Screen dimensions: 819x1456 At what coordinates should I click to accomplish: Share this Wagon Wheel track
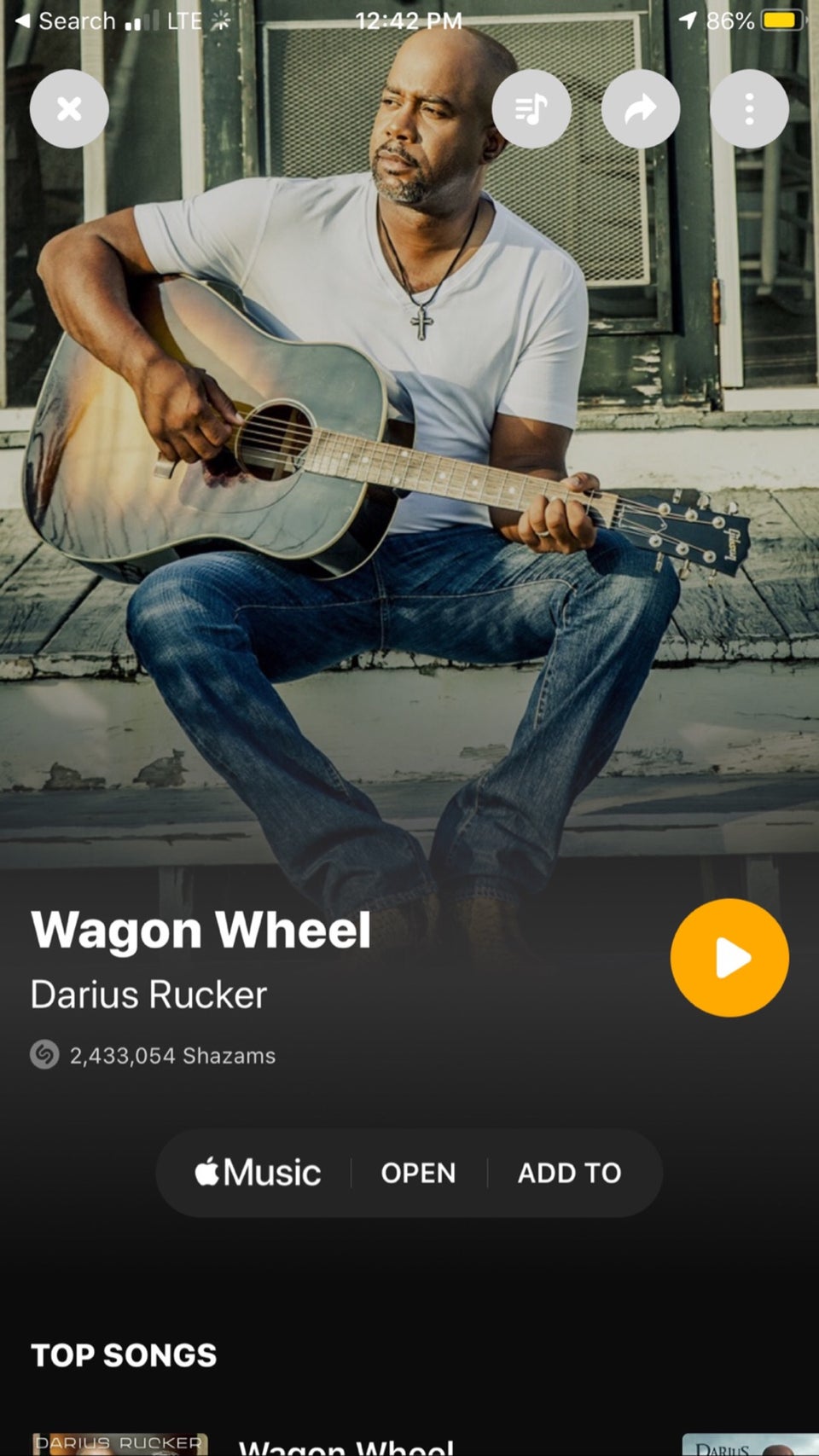click(x=641, y=109)
